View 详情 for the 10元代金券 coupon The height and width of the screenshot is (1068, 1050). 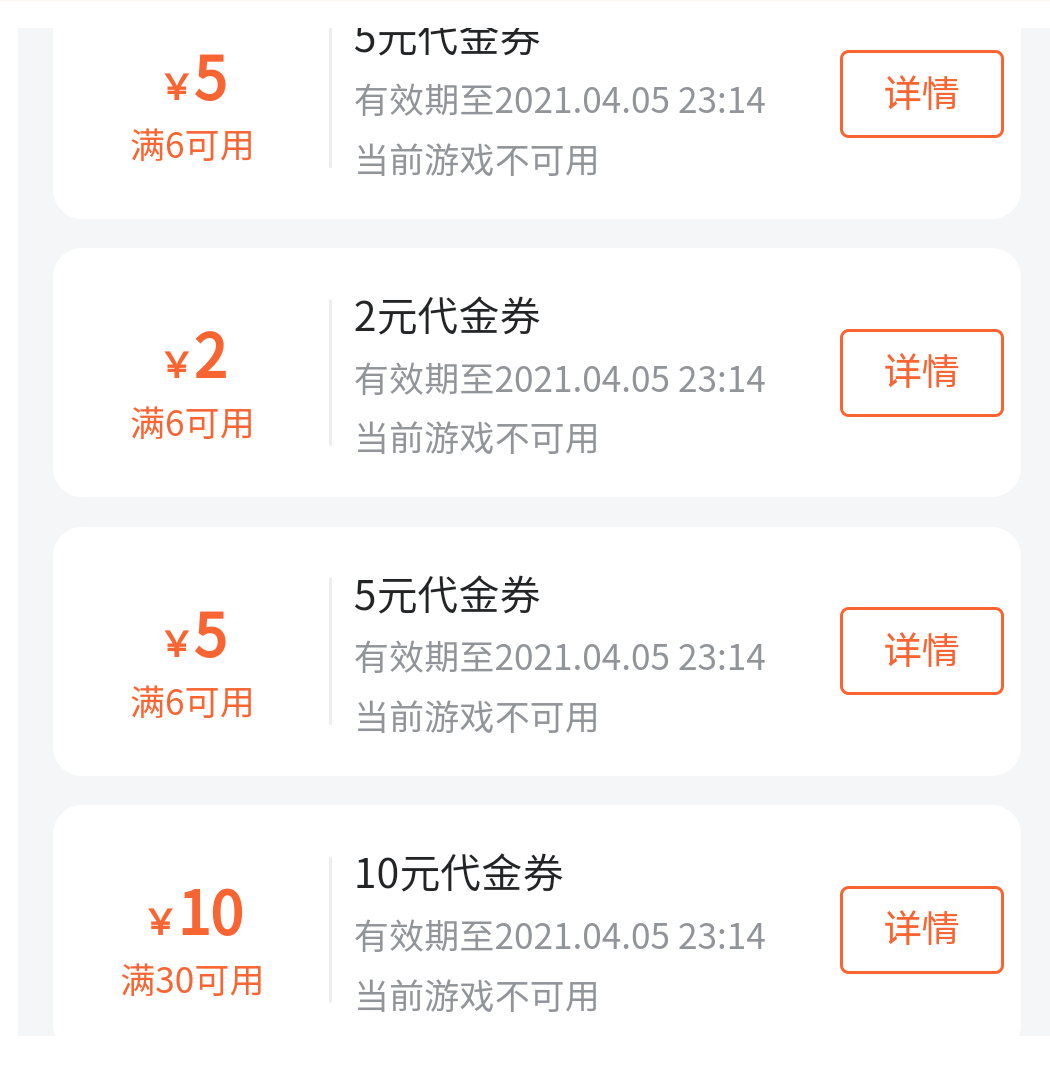pos(921,930)
